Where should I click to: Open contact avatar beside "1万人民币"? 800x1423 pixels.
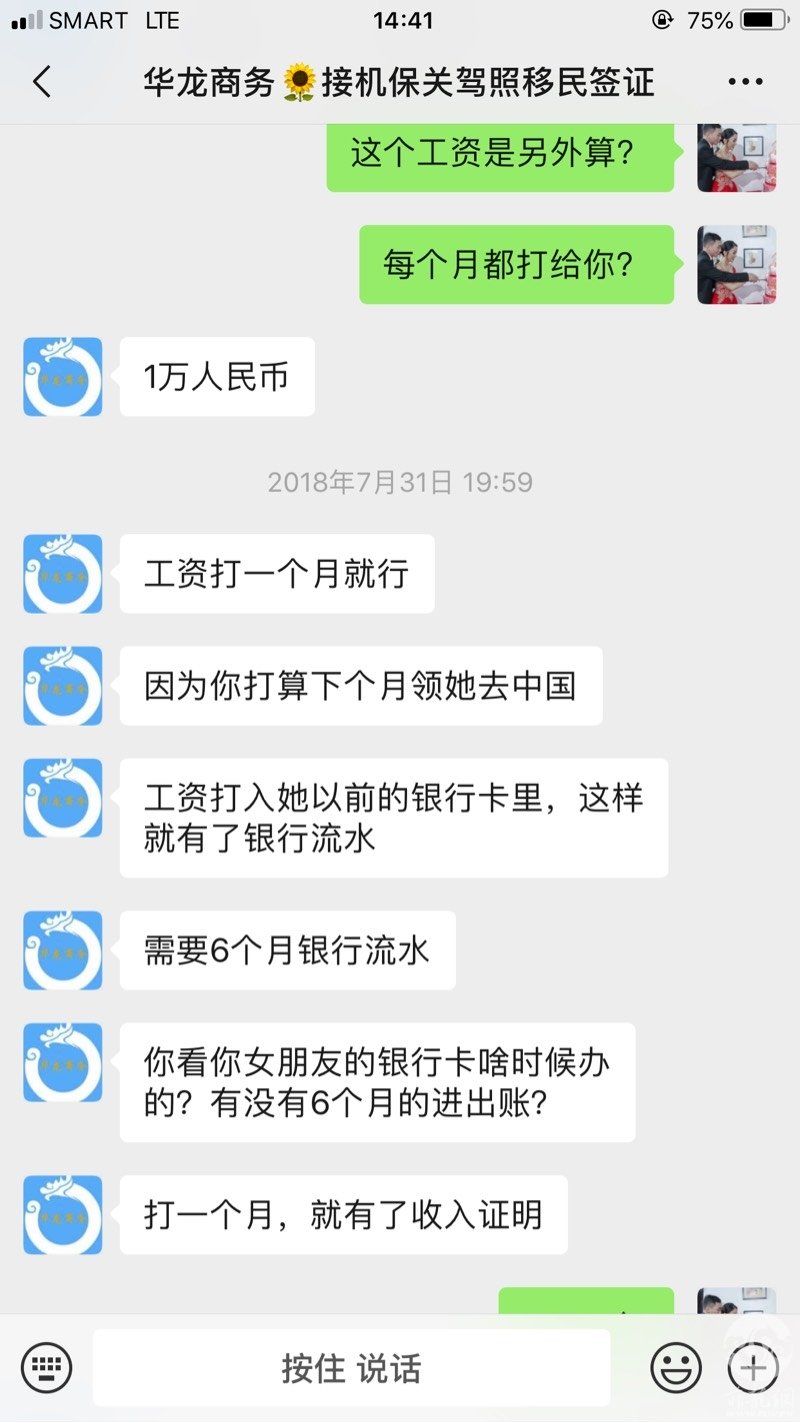pos(62,377)
